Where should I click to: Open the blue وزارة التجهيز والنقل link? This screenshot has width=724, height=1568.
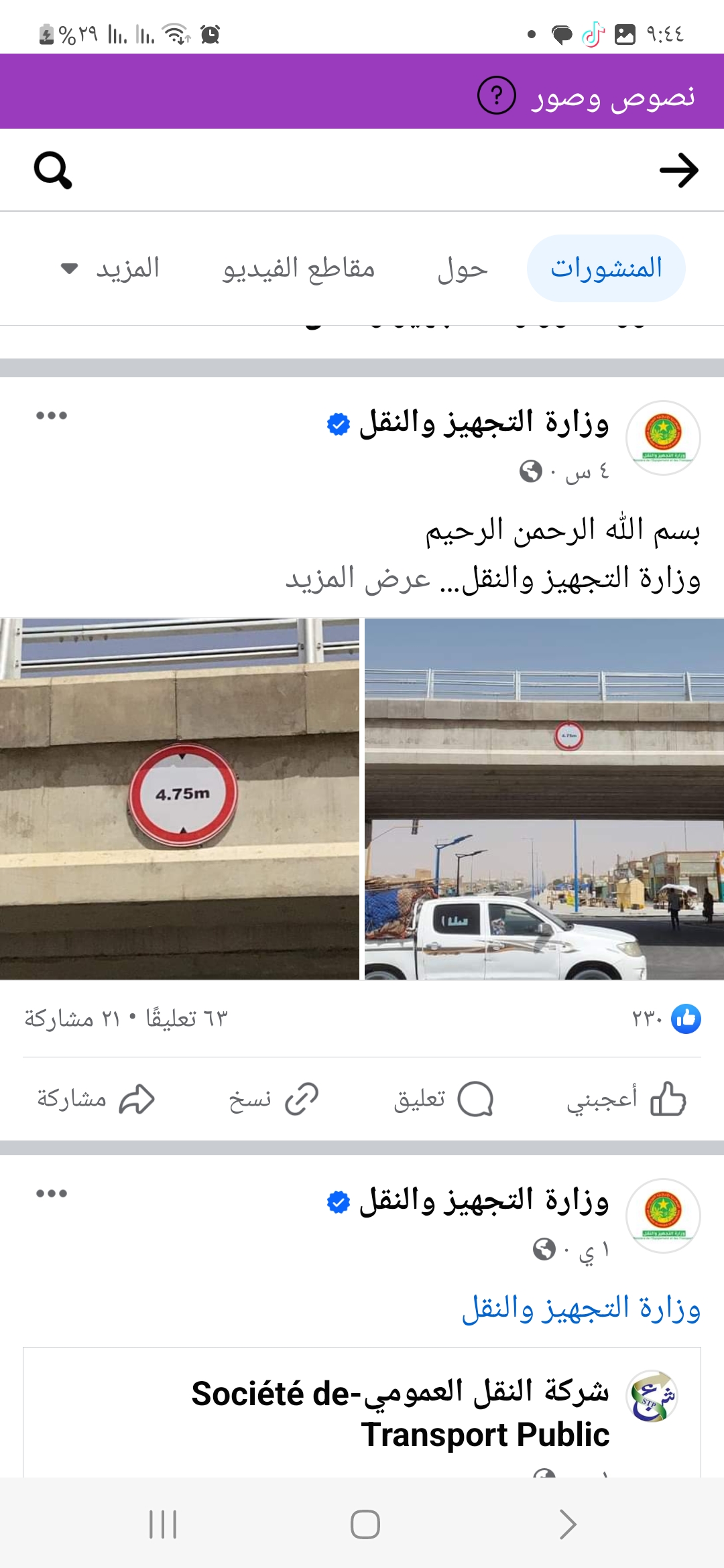[x=581, y=1309]
